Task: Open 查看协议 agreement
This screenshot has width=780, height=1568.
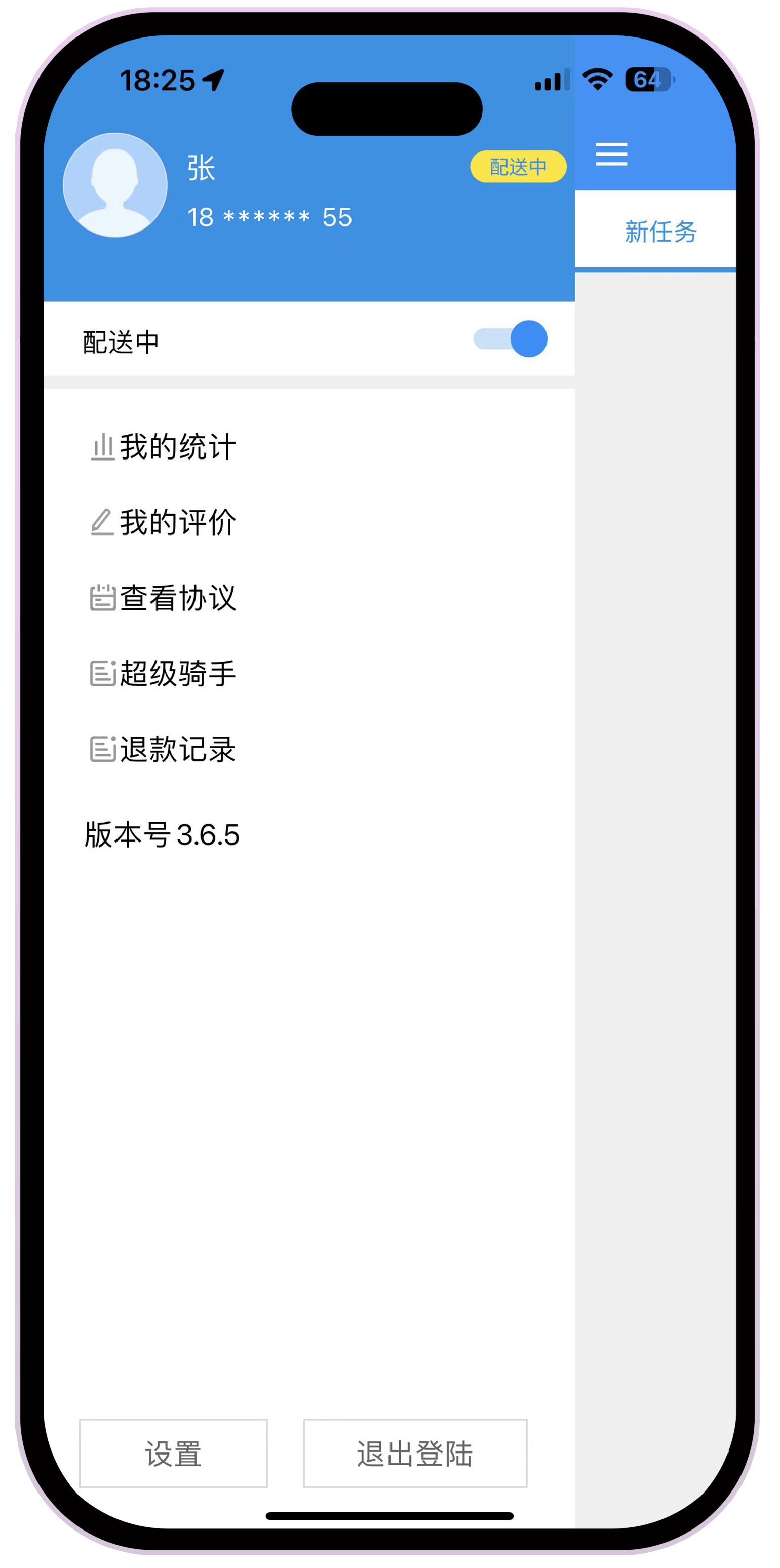Action: coord(163,598)
